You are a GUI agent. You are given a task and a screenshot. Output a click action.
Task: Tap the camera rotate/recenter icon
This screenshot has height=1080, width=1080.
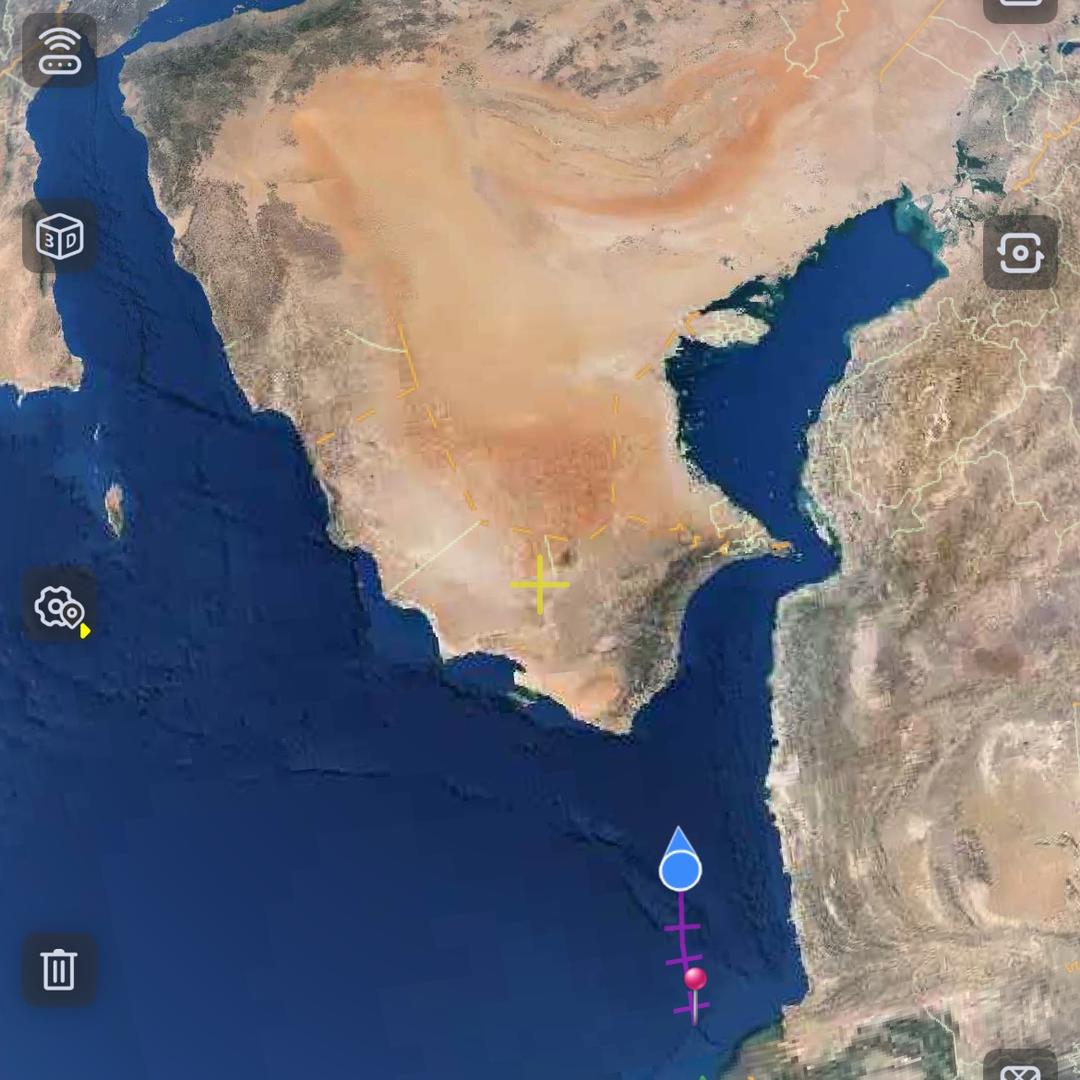(x=1020, y=252)
